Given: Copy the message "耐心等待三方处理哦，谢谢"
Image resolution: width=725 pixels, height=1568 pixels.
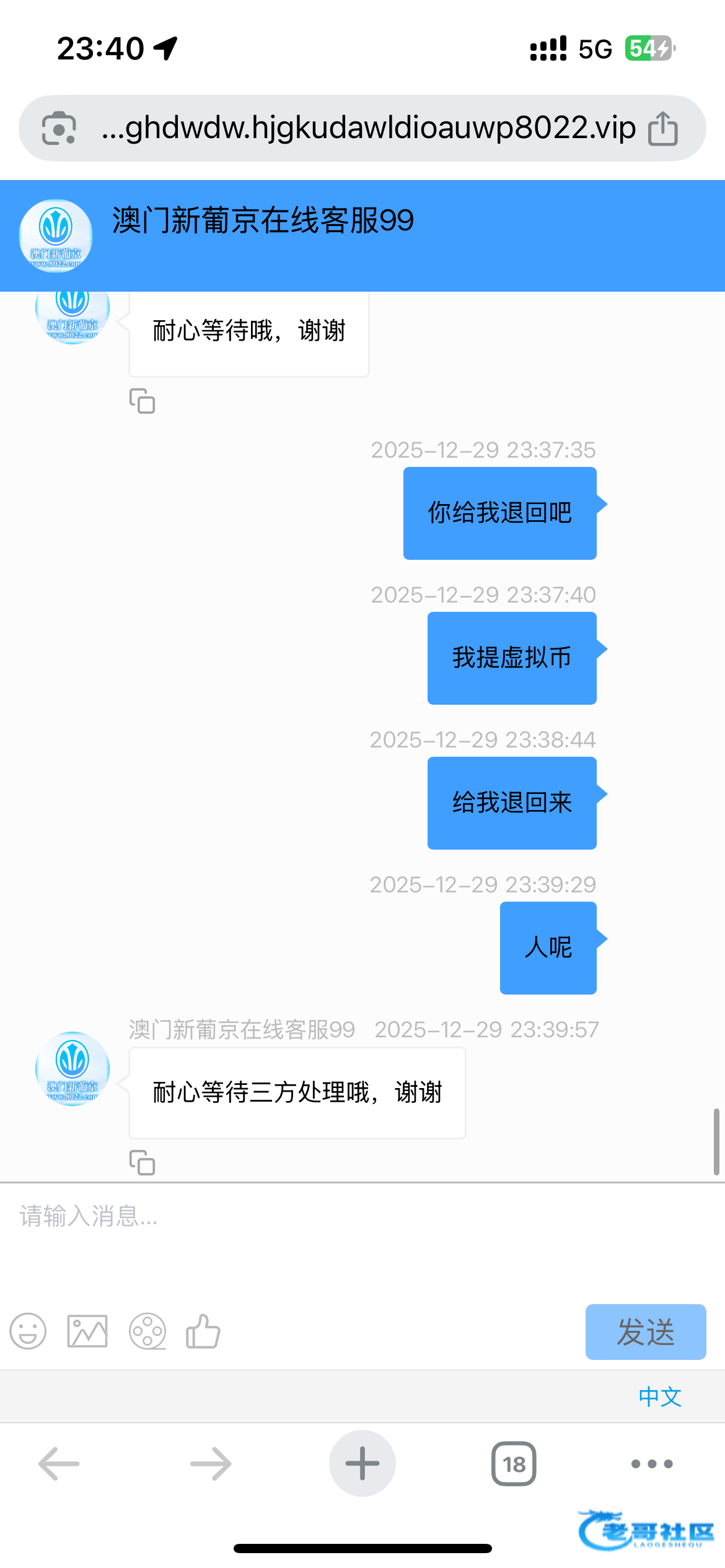Looking at the screenshot, I should (142, 1162).
